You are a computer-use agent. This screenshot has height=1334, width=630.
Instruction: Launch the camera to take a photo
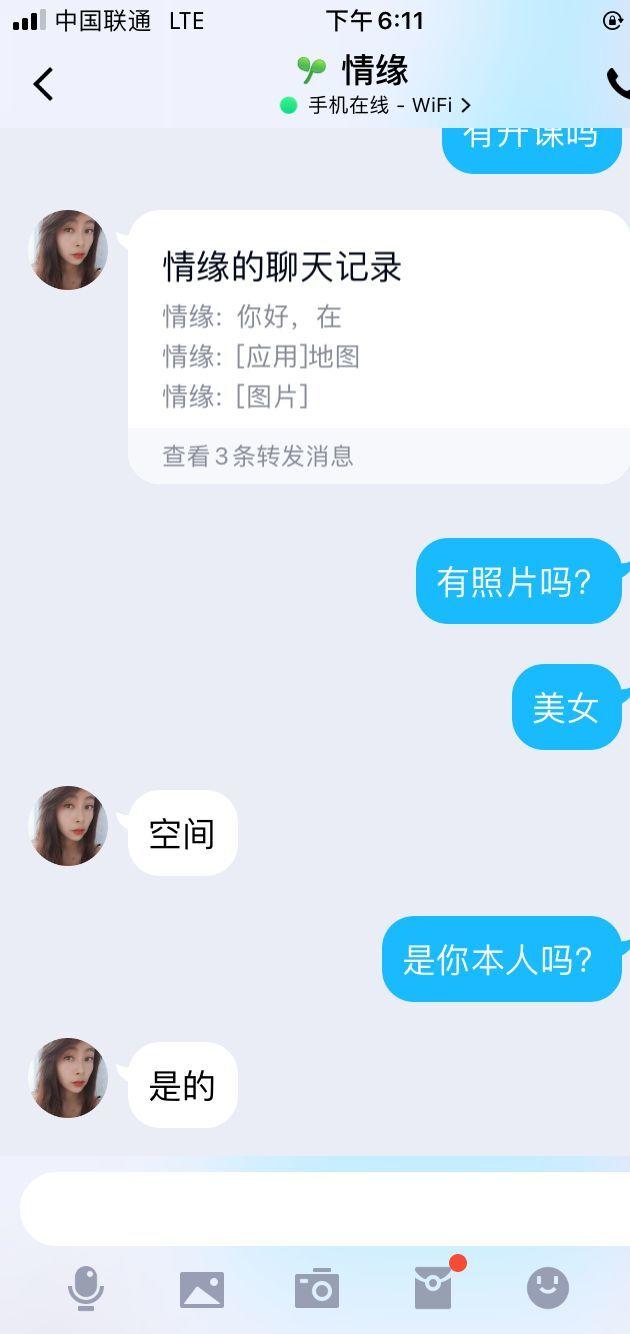(317, 1289)
